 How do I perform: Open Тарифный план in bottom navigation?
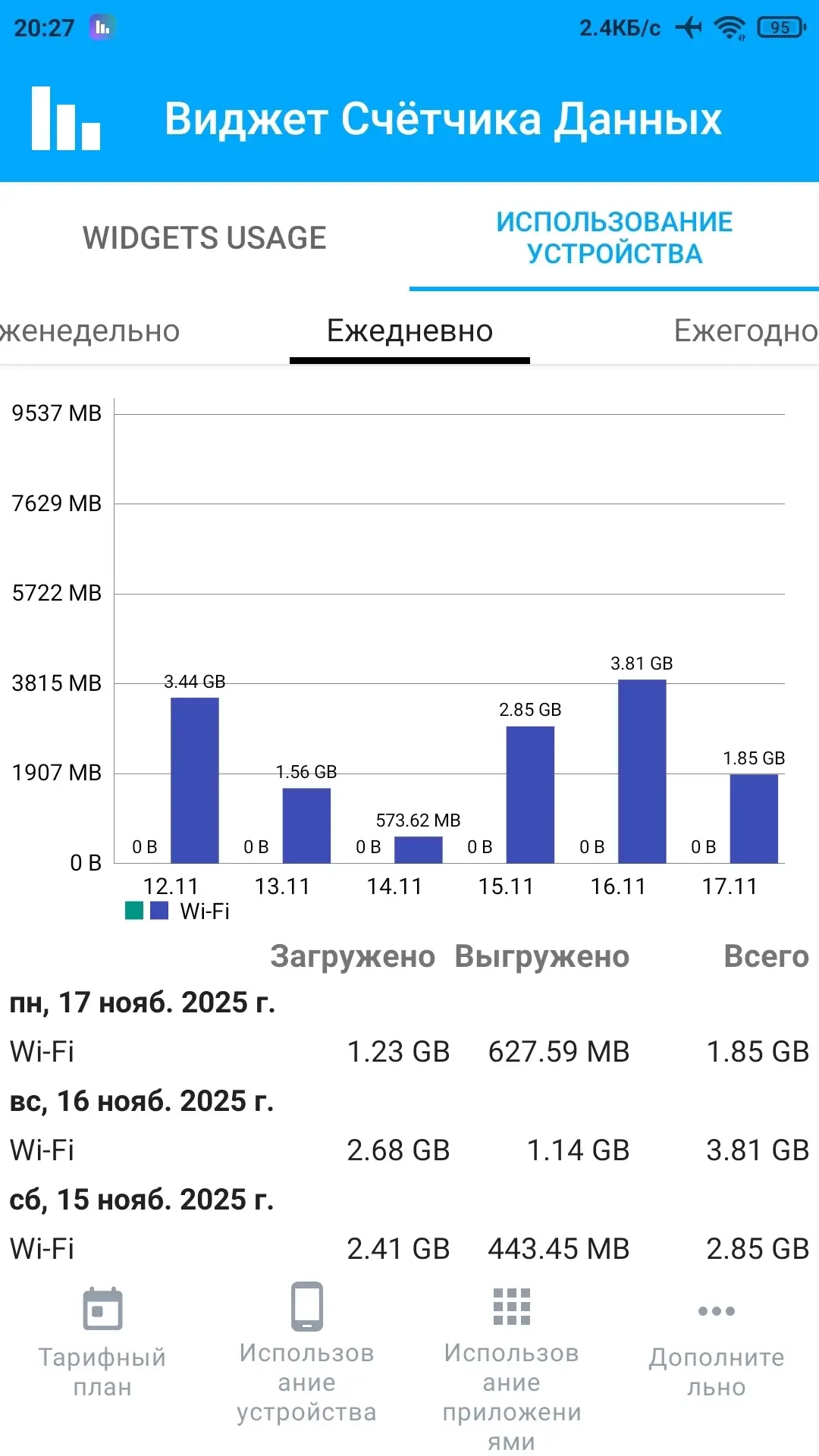point(102,1342)
